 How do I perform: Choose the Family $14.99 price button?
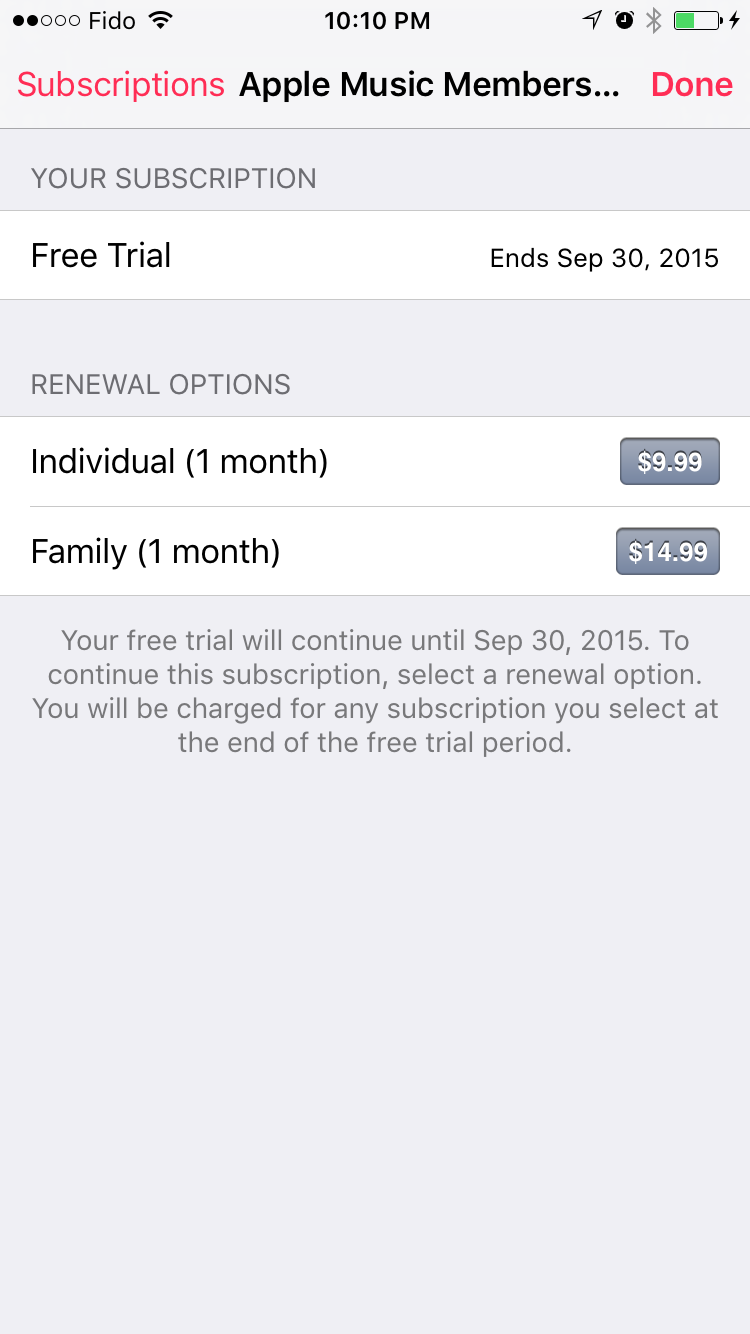pyautogui.click(x=668, y=551)
